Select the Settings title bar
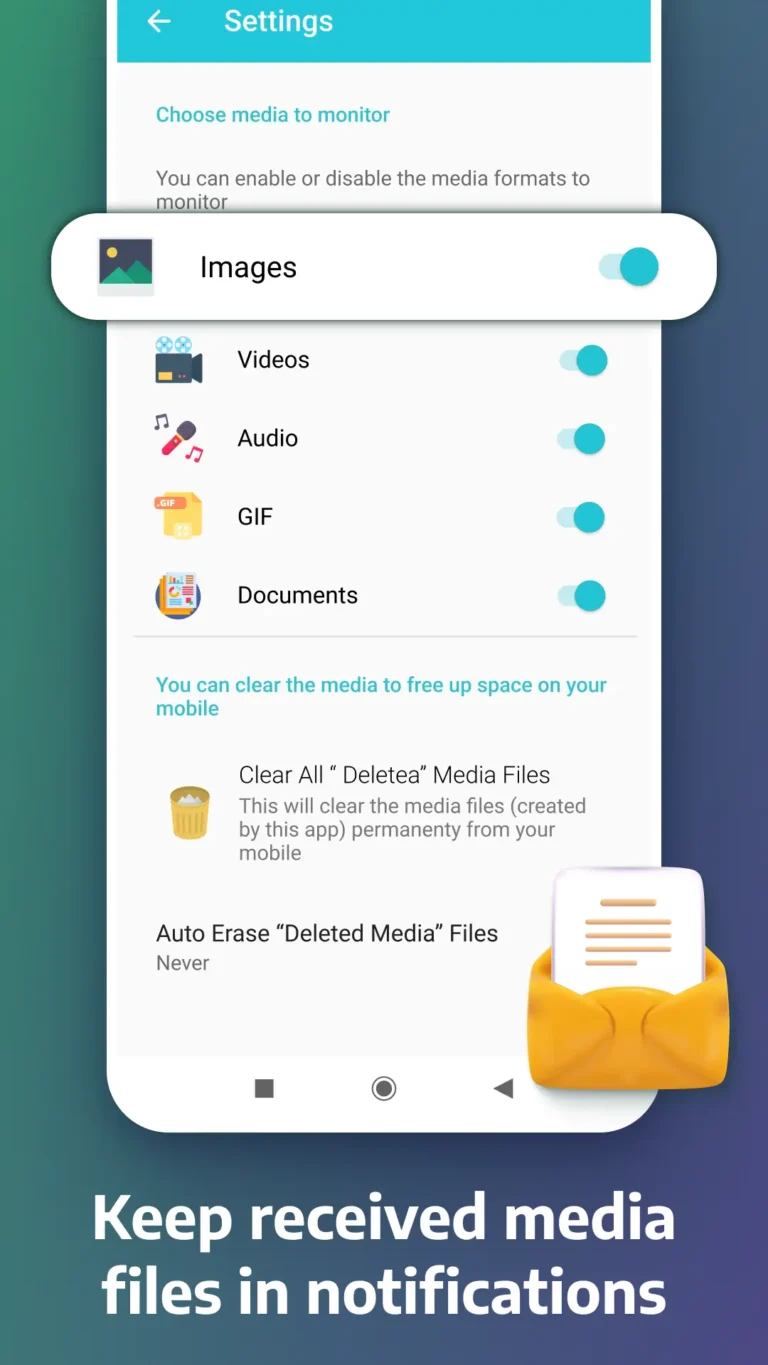Screen dimensions: 768x1365 pos(278,21)
